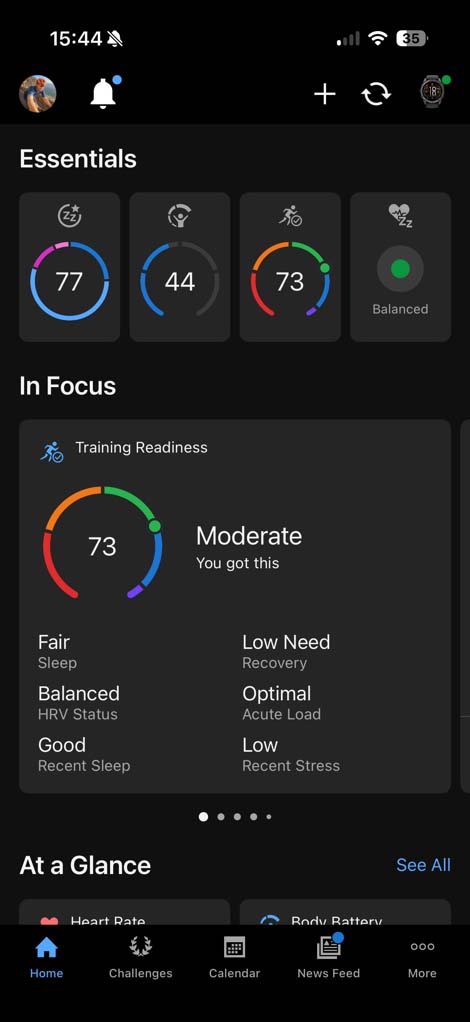Open the More tab
The width and height of the screenshot is (470, 1022).
tap(422, 958)
